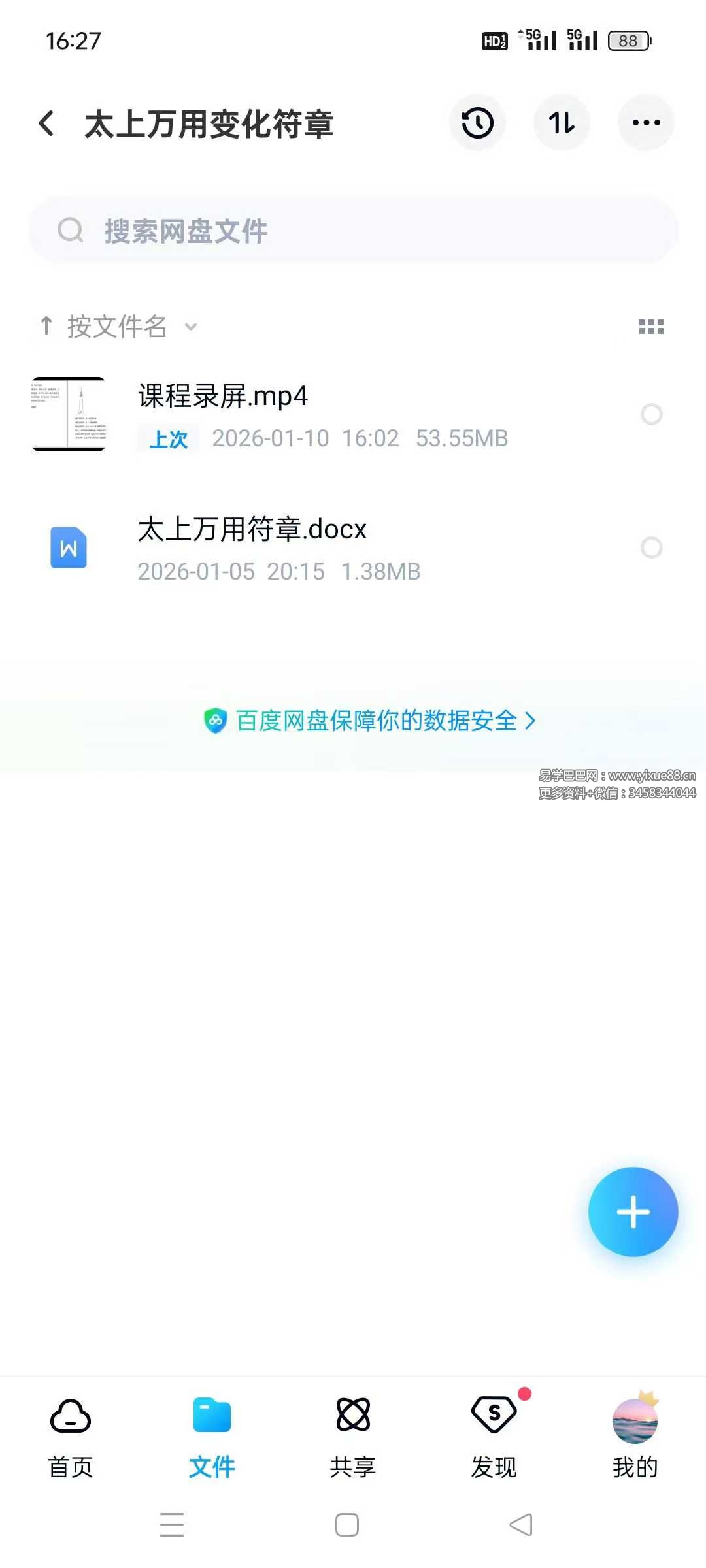Switch to the 共享 tab
This screenshot has width=706, height=1568.
point(353,1437)
